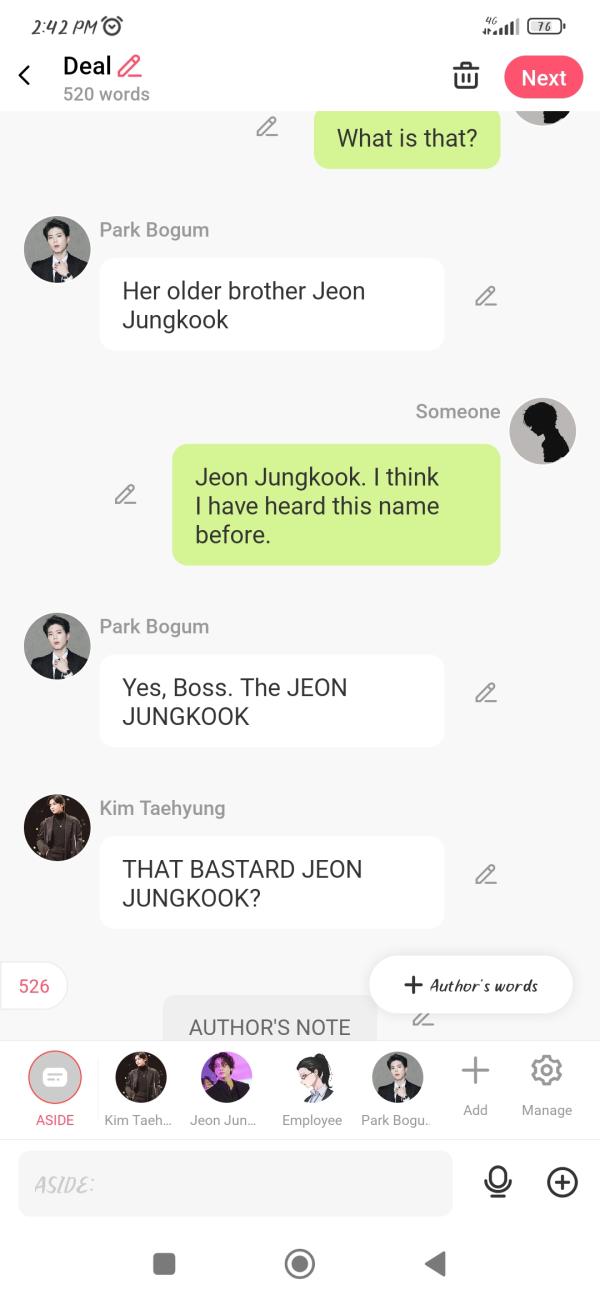
Task: Edit the 'Yes, Boss. The JEON JUNGKOOK' message
Action: point(486,692)
